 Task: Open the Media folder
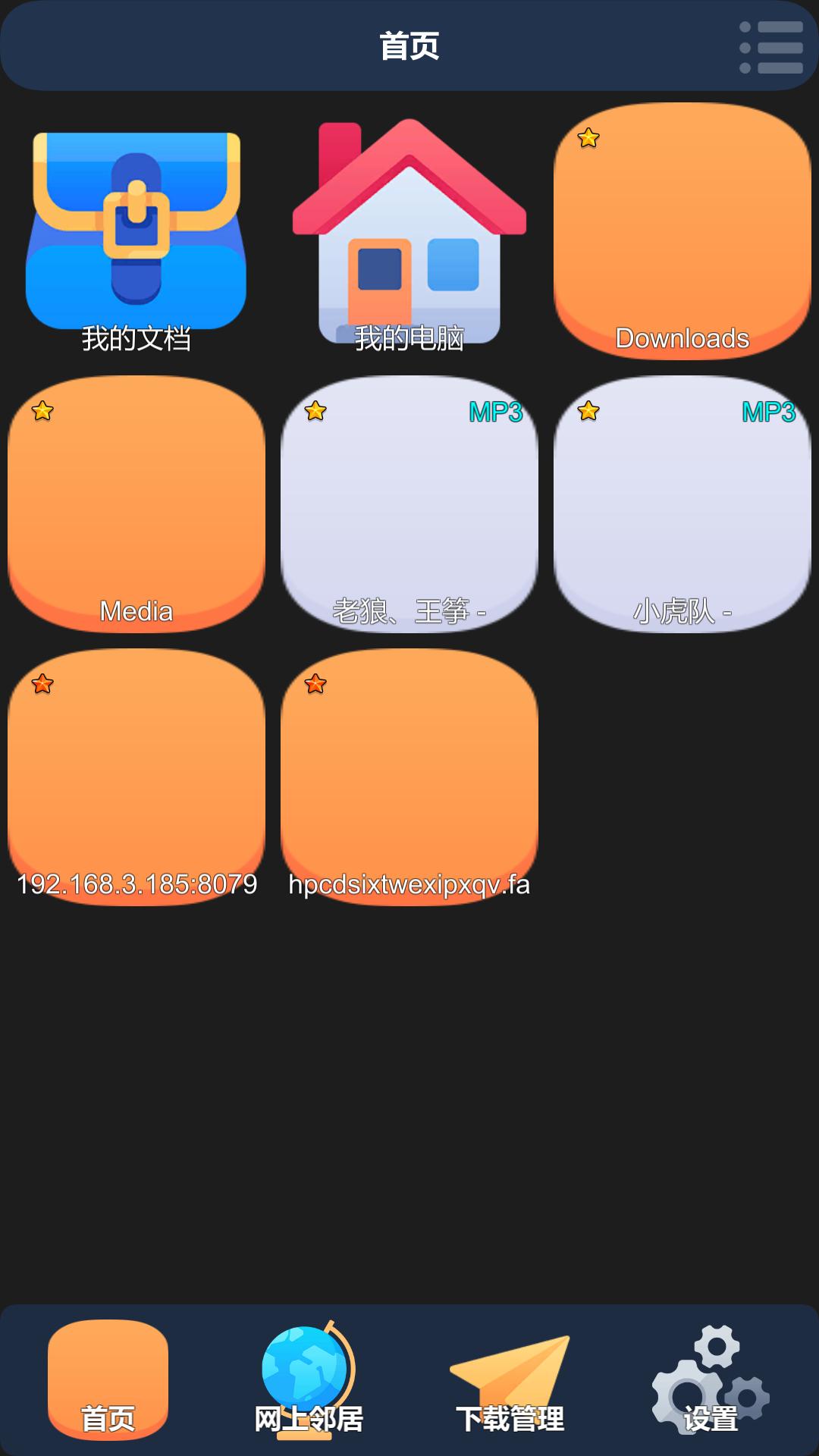pos(136,504)
